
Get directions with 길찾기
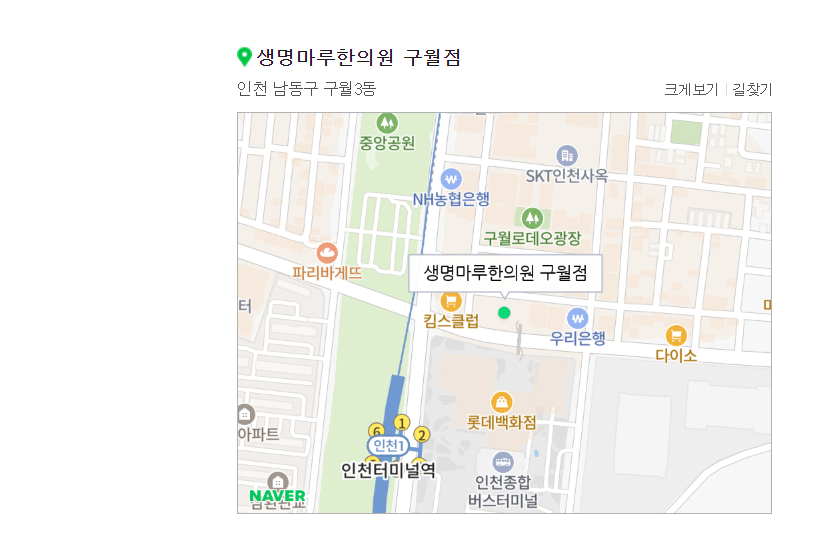(x=752, y=90)
